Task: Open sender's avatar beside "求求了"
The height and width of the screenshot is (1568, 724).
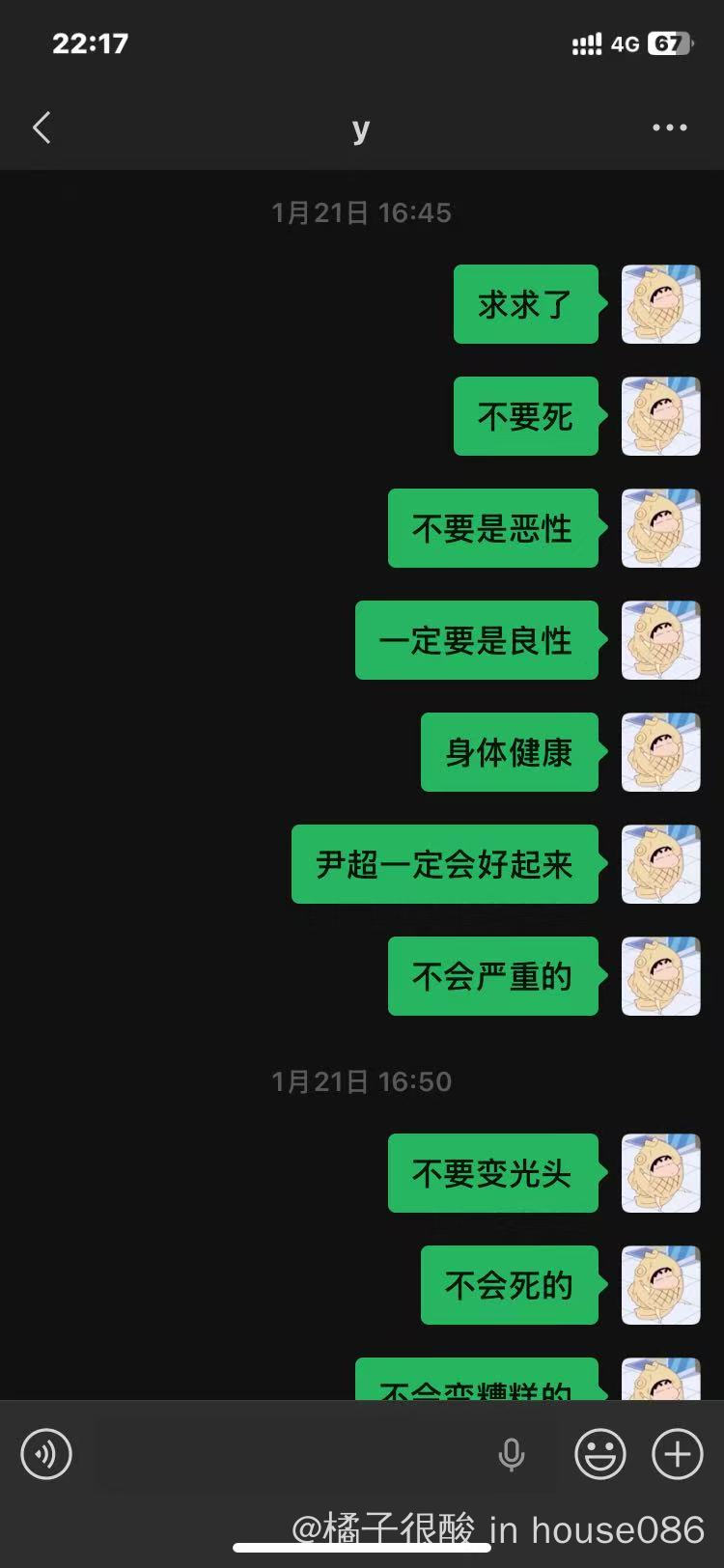Action: coord(660,304)
